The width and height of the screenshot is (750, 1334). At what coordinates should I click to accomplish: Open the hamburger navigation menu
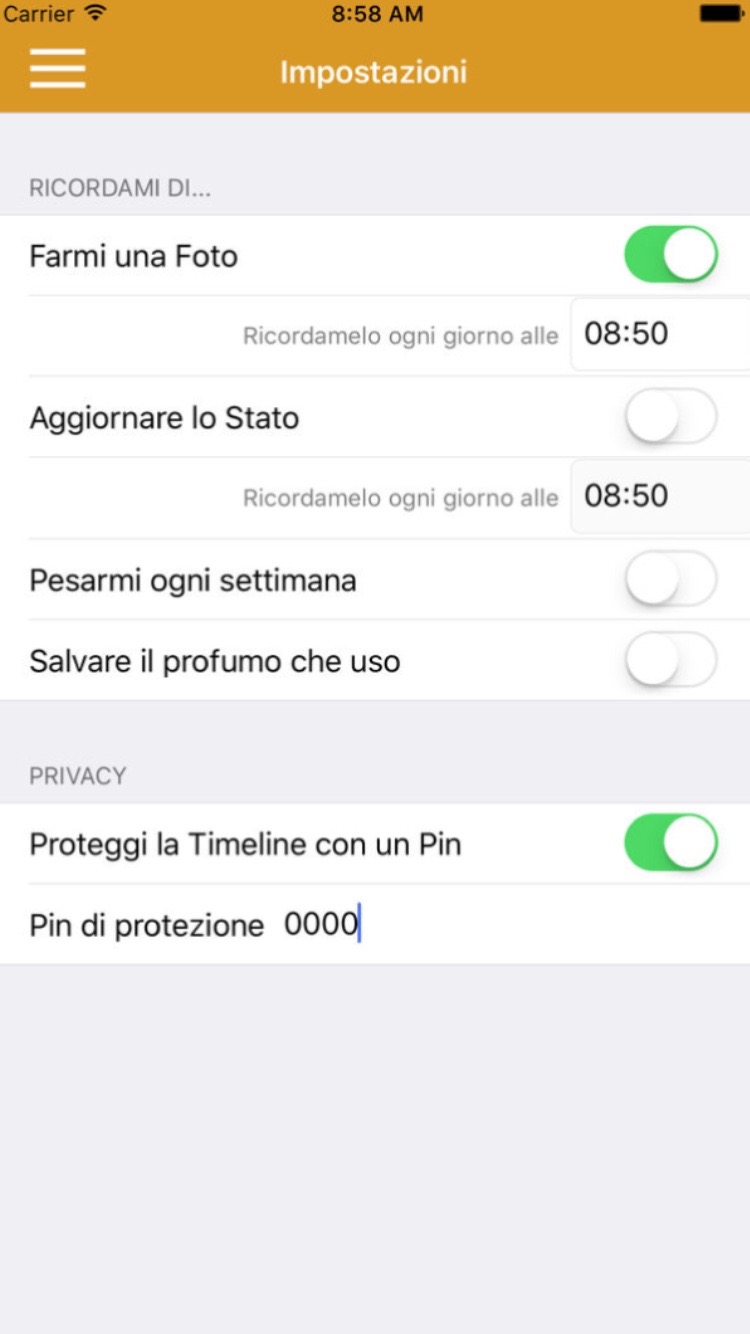click(x=57, y=69)
